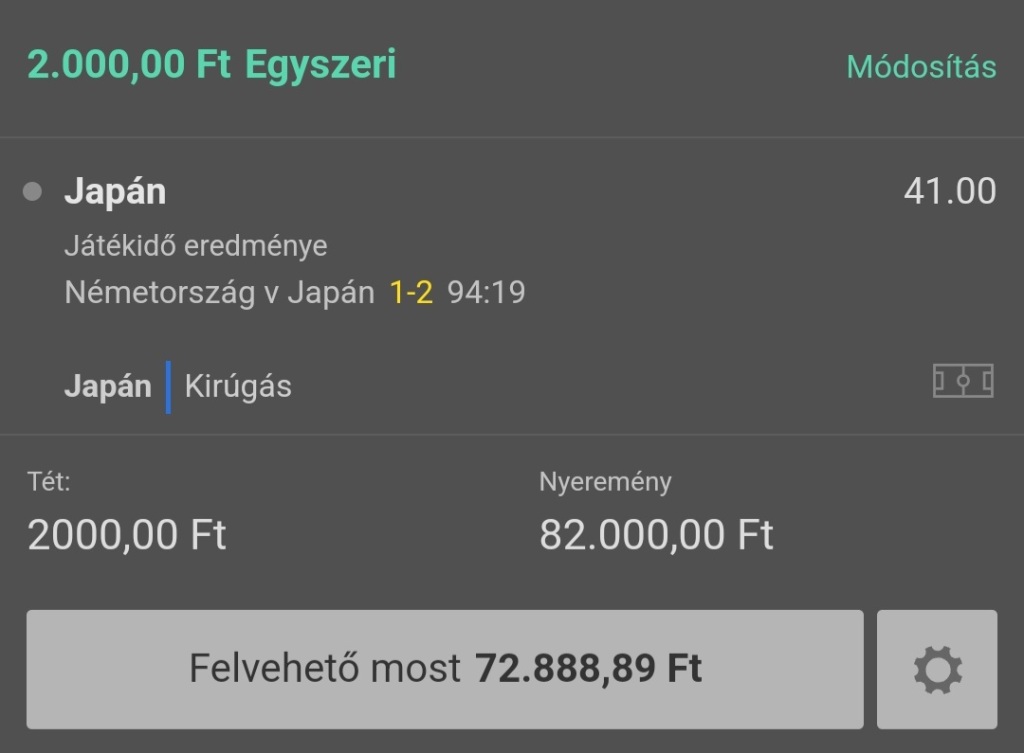Open cash out settings gear
Viewport: 1024px width, 753px height.
point(937,669)
